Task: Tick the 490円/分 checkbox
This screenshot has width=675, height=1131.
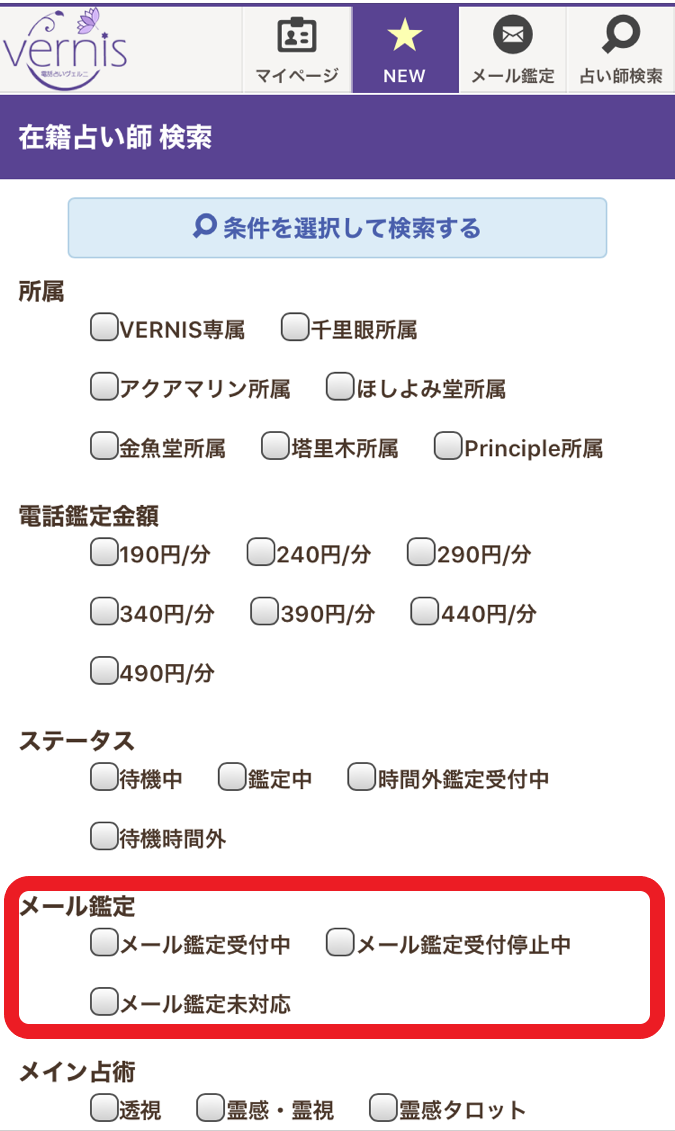Action: [x=104, y=671]
